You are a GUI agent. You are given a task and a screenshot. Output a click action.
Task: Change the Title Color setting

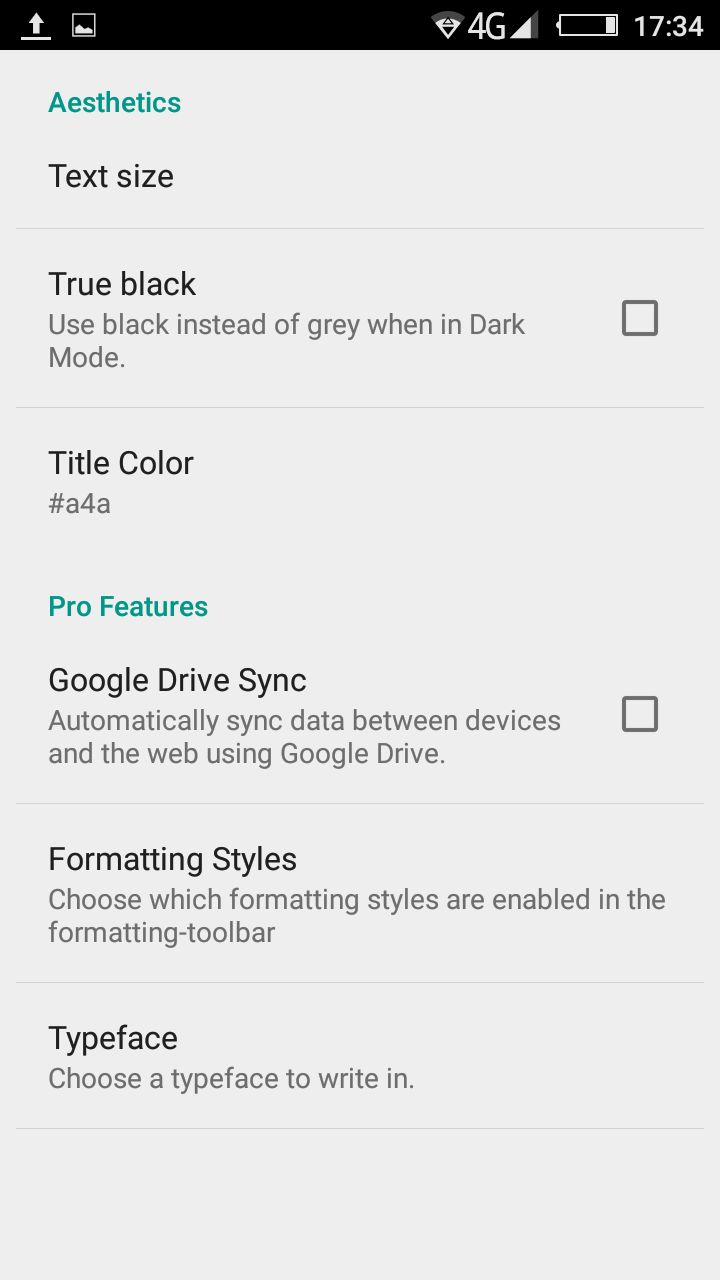pos(121,481)
